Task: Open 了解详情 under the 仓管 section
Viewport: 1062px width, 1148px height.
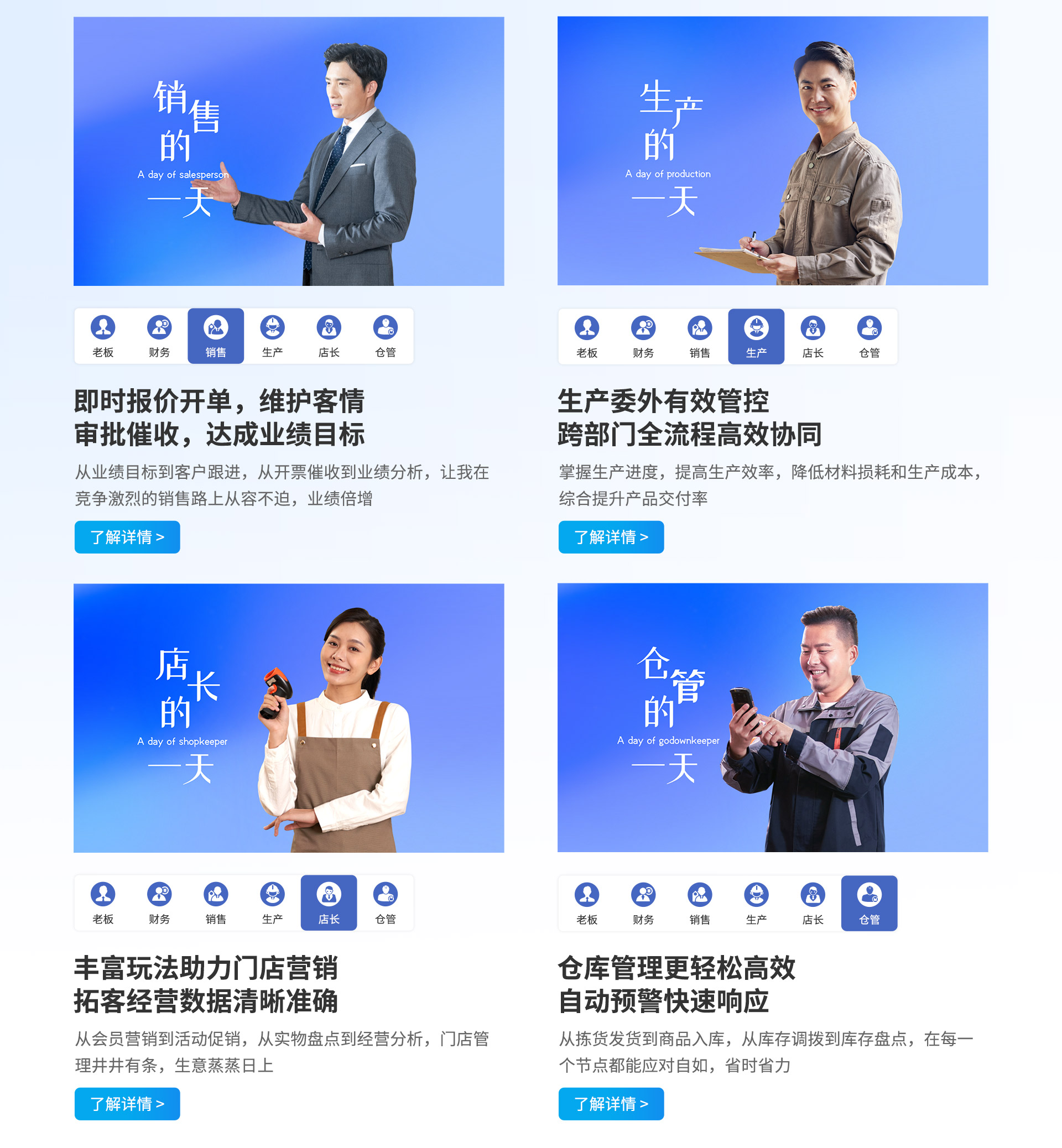Action: 611,1103
